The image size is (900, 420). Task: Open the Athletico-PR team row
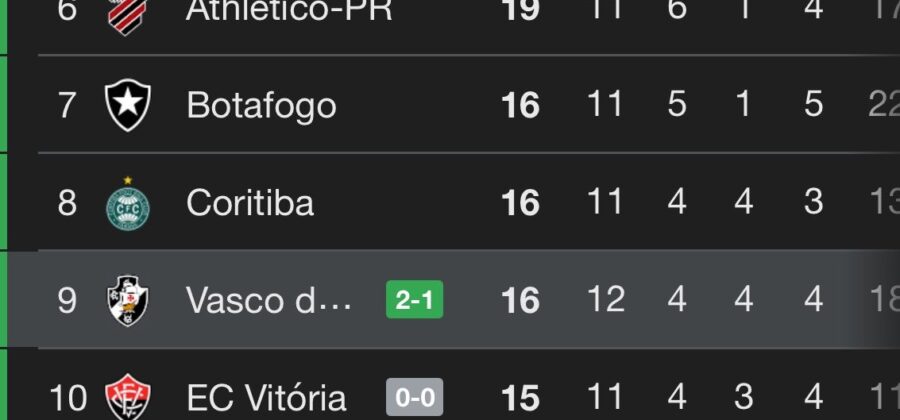[289, 12]
